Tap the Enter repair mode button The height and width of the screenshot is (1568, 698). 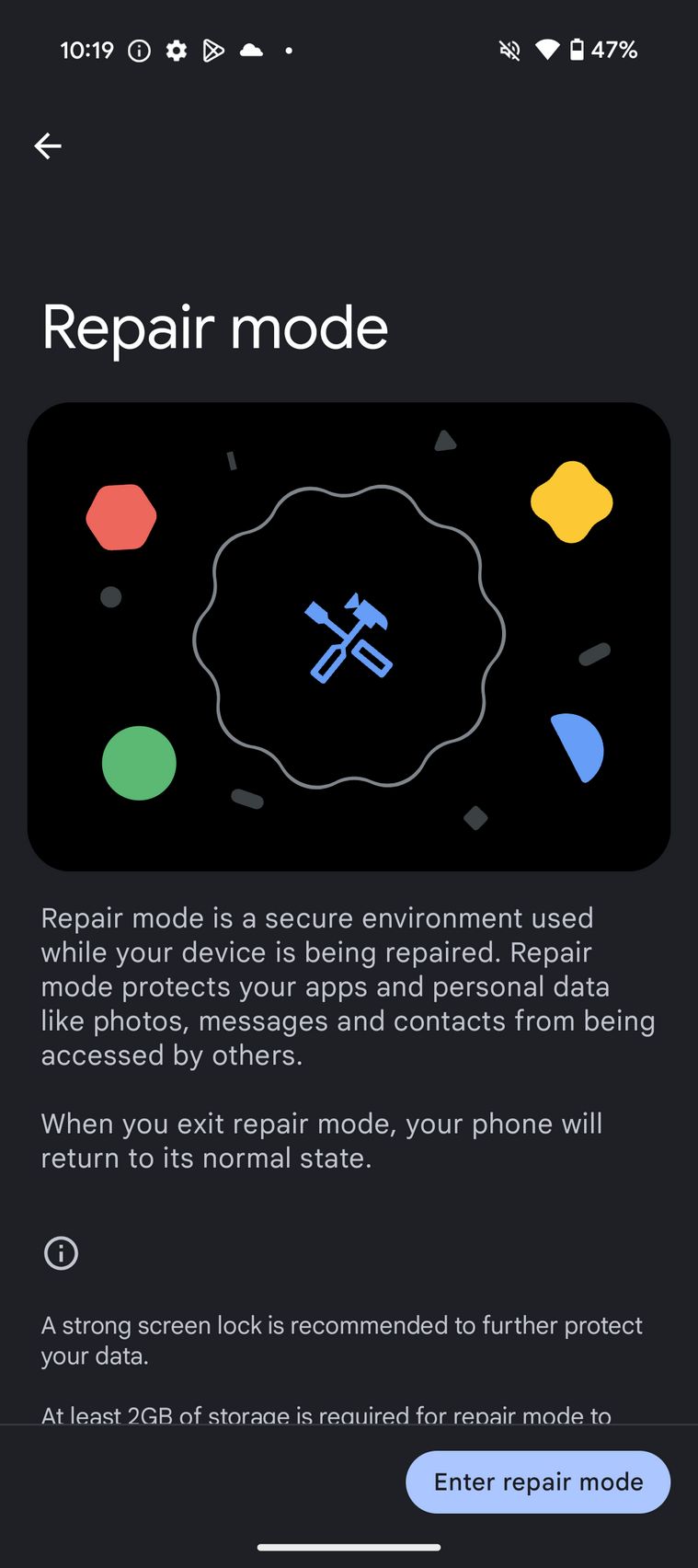538,1482
